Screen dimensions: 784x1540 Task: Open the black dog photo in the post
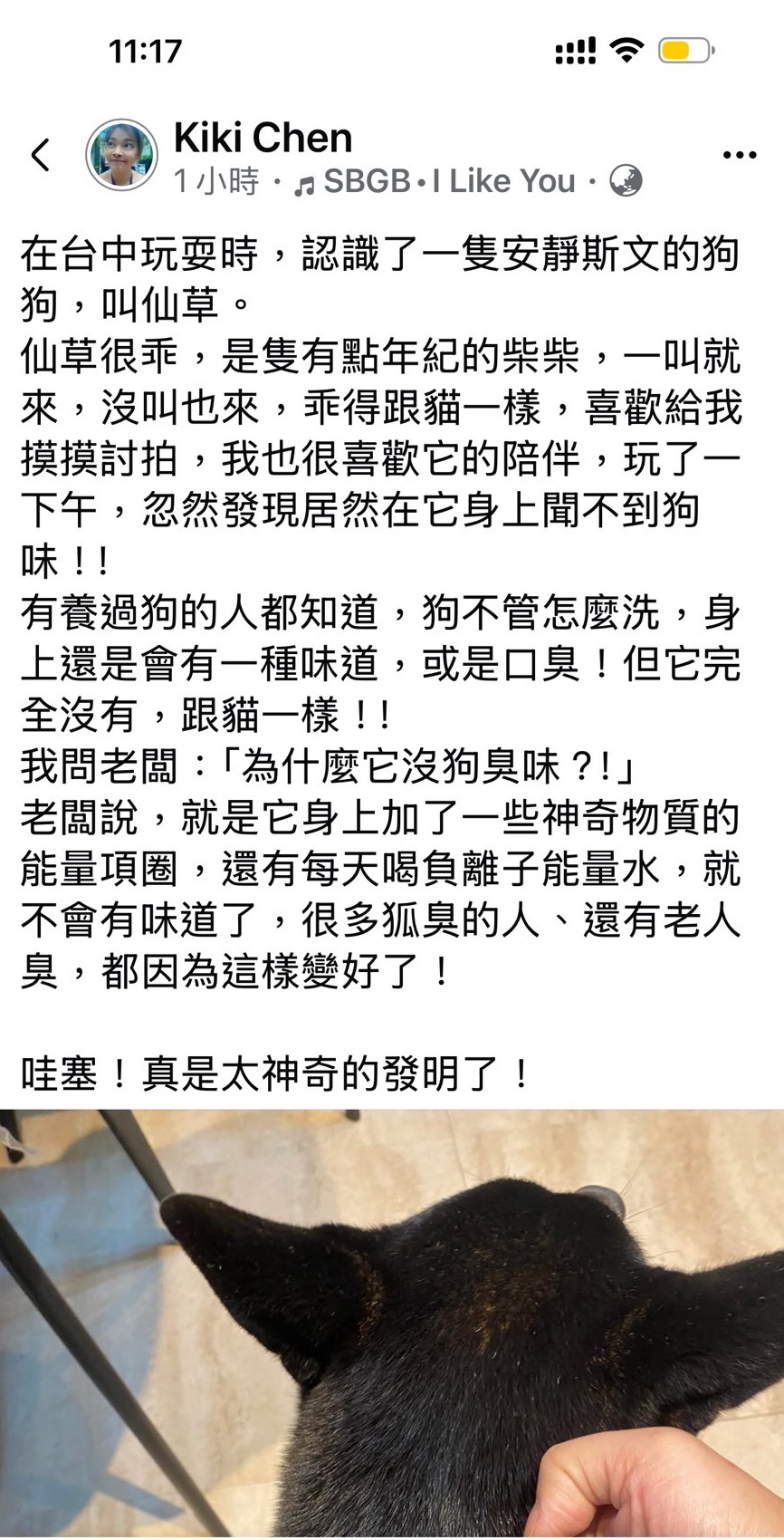(x=392, y=1323)
